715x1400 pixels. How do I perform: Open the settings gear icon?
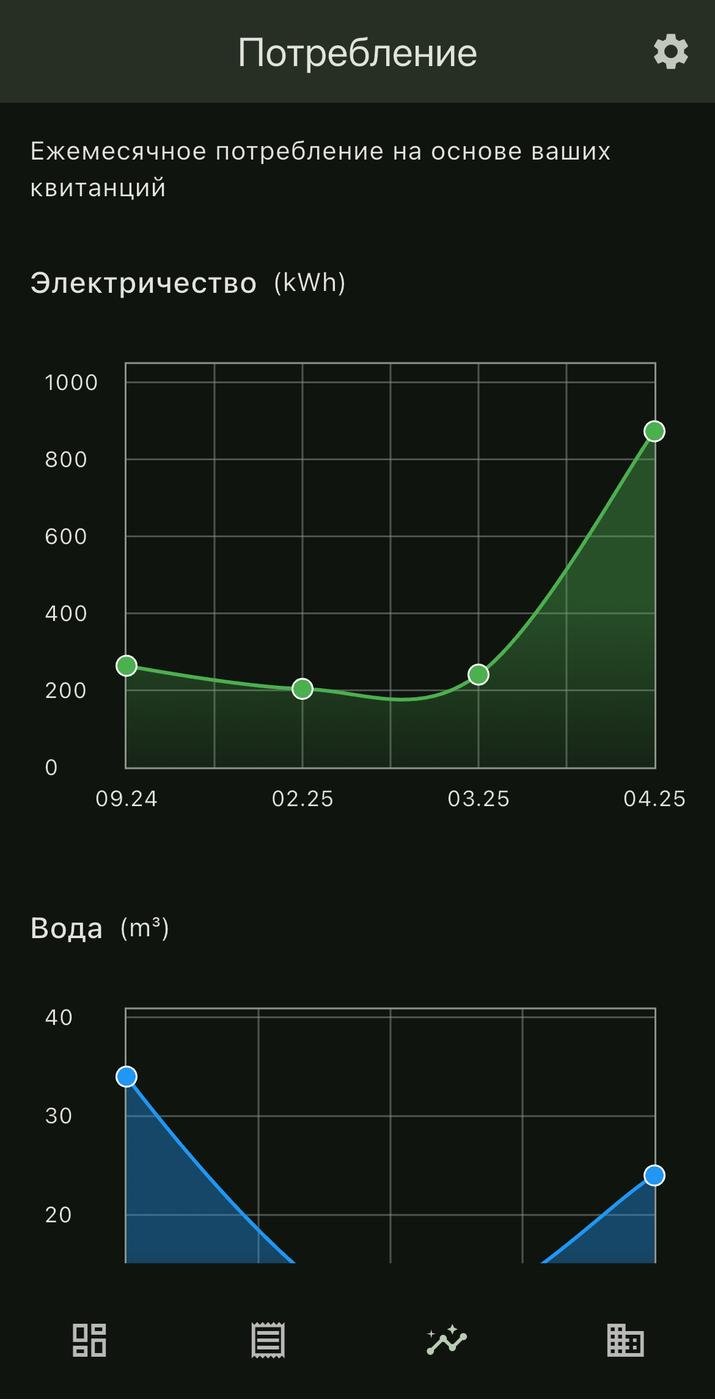click(670, 51)
